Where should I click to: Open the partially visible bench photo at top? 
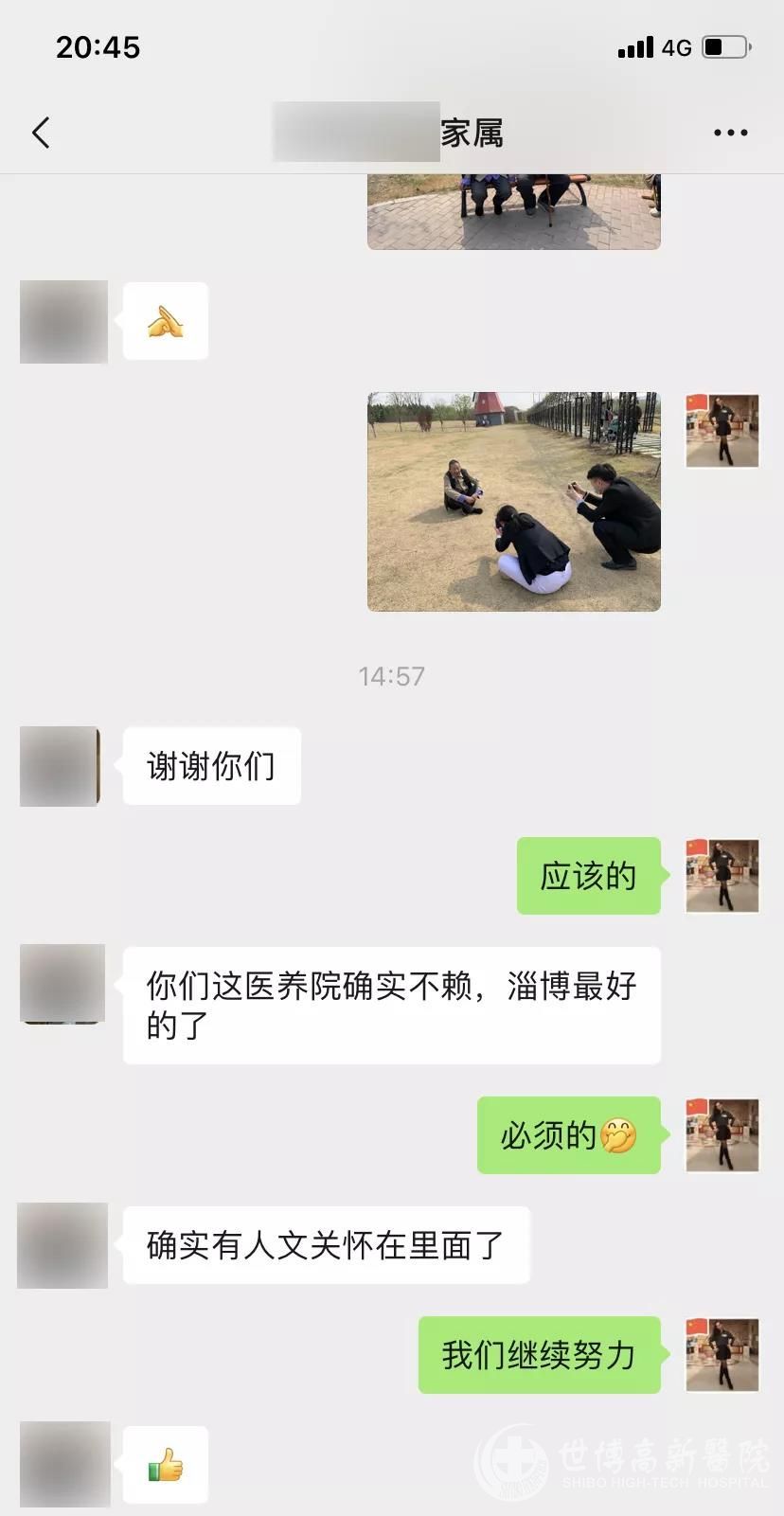tap(513, 212)
